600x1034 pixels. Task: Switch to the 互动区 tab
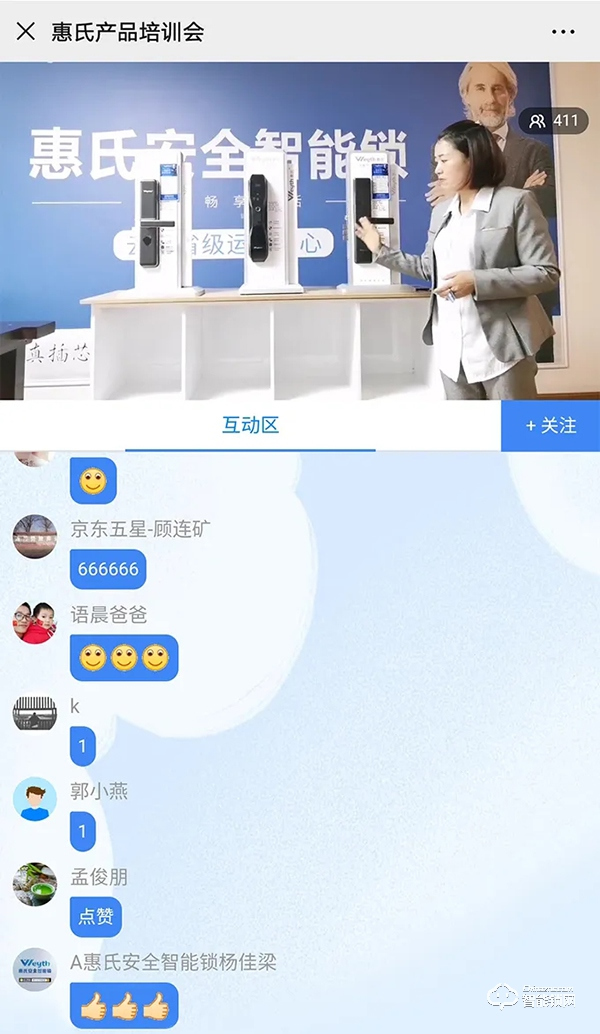coord(250,426)
